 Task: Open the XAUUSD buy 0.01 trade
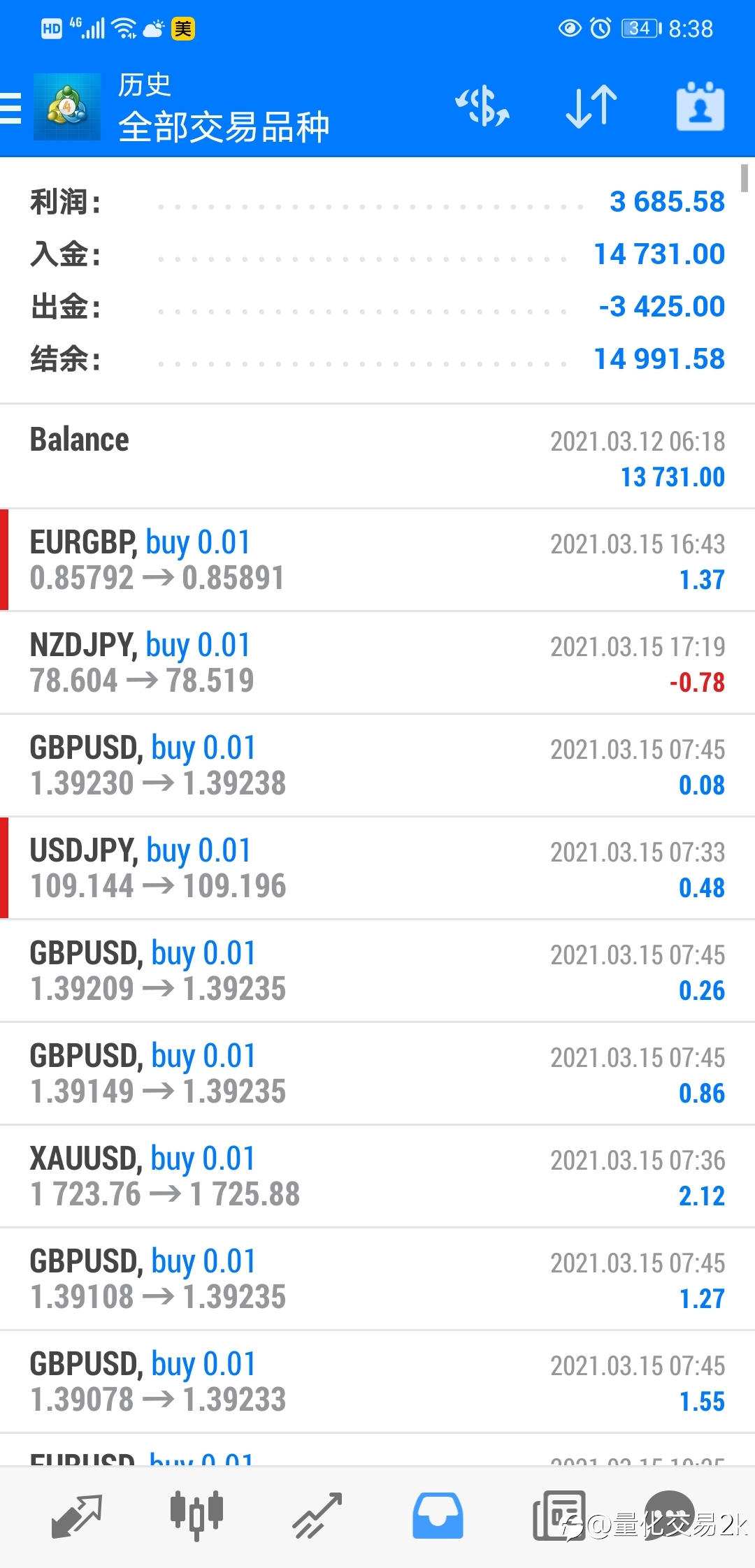[x=377, y=1176]
